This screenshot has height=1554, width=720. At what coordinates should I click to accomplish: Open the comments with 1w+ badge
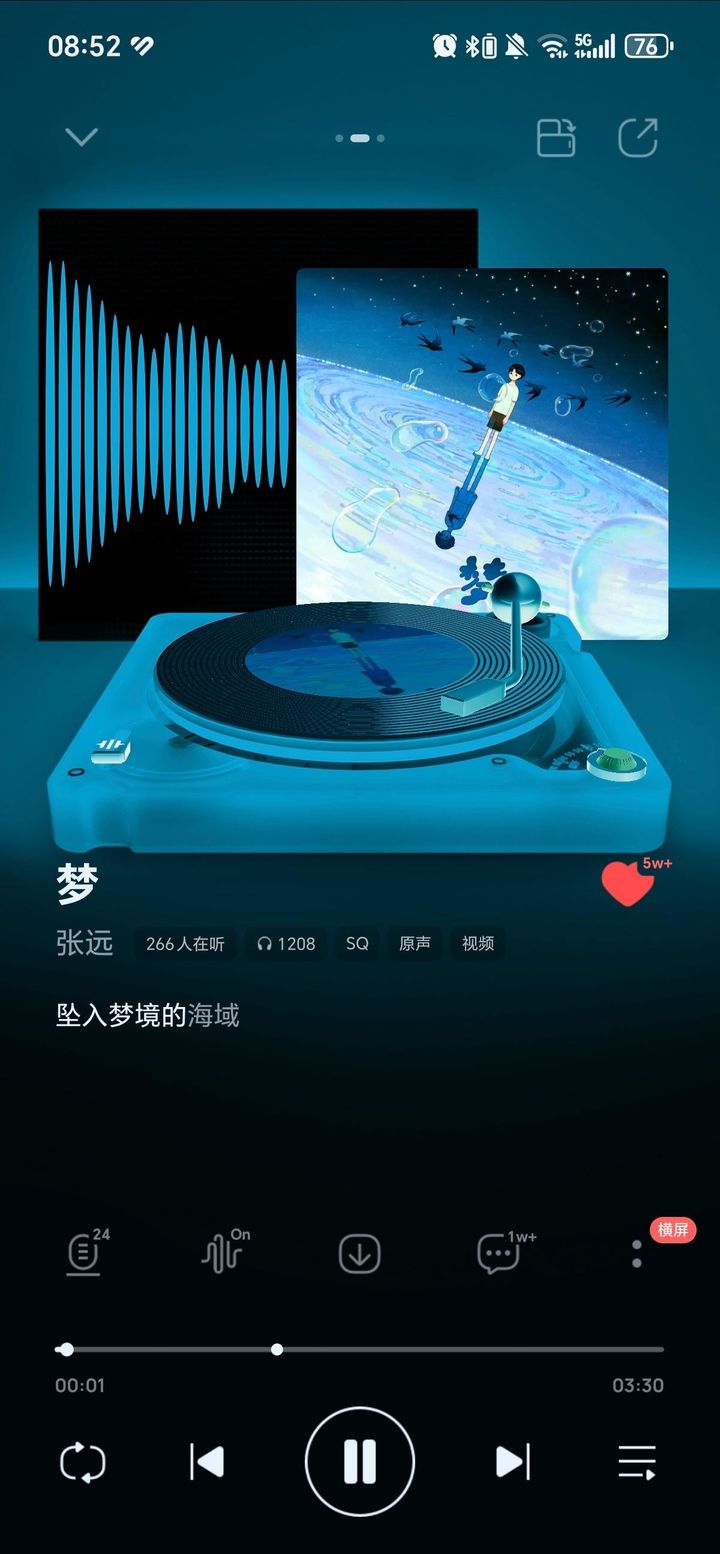click(499, 1253)
